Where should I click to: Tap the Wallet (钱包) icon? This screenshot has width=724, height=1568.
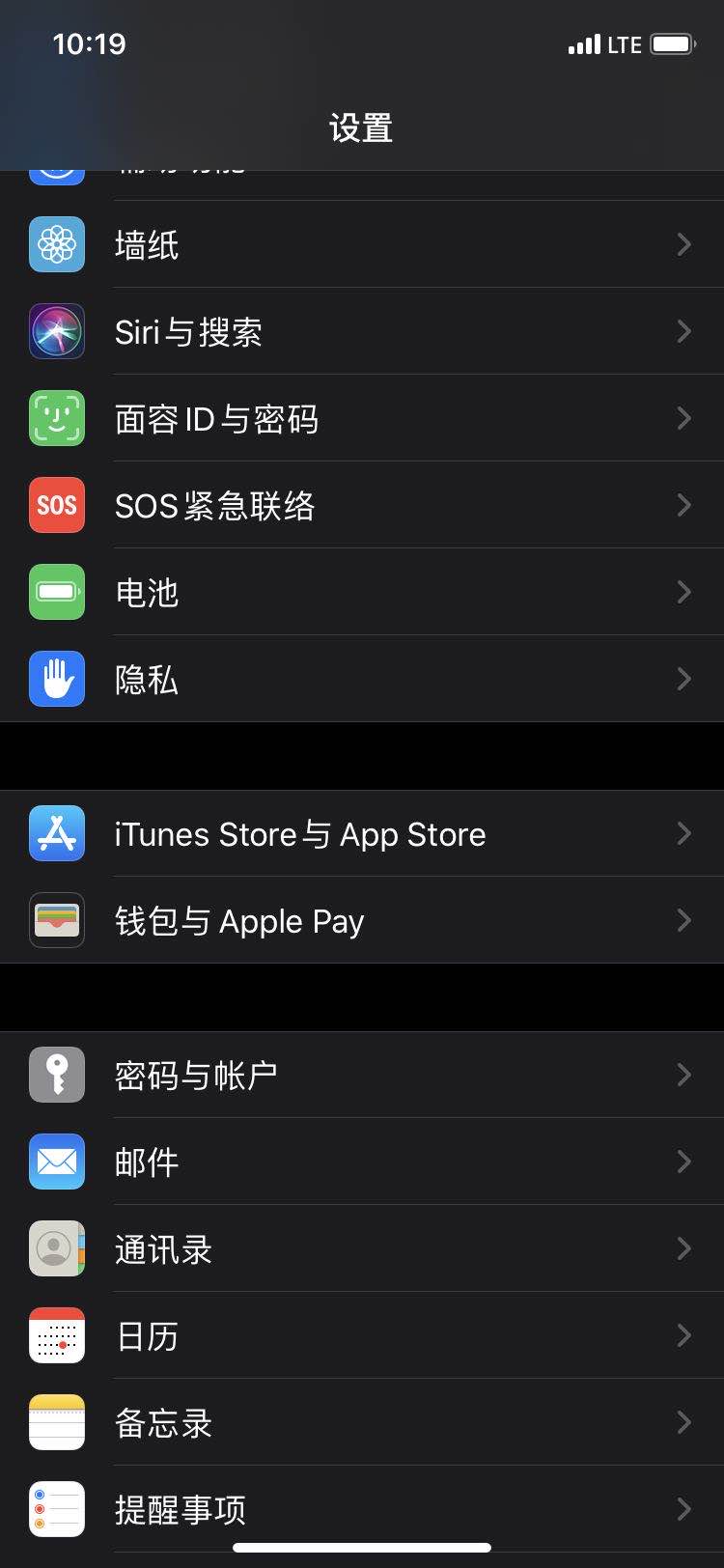[x=57, y=920]
